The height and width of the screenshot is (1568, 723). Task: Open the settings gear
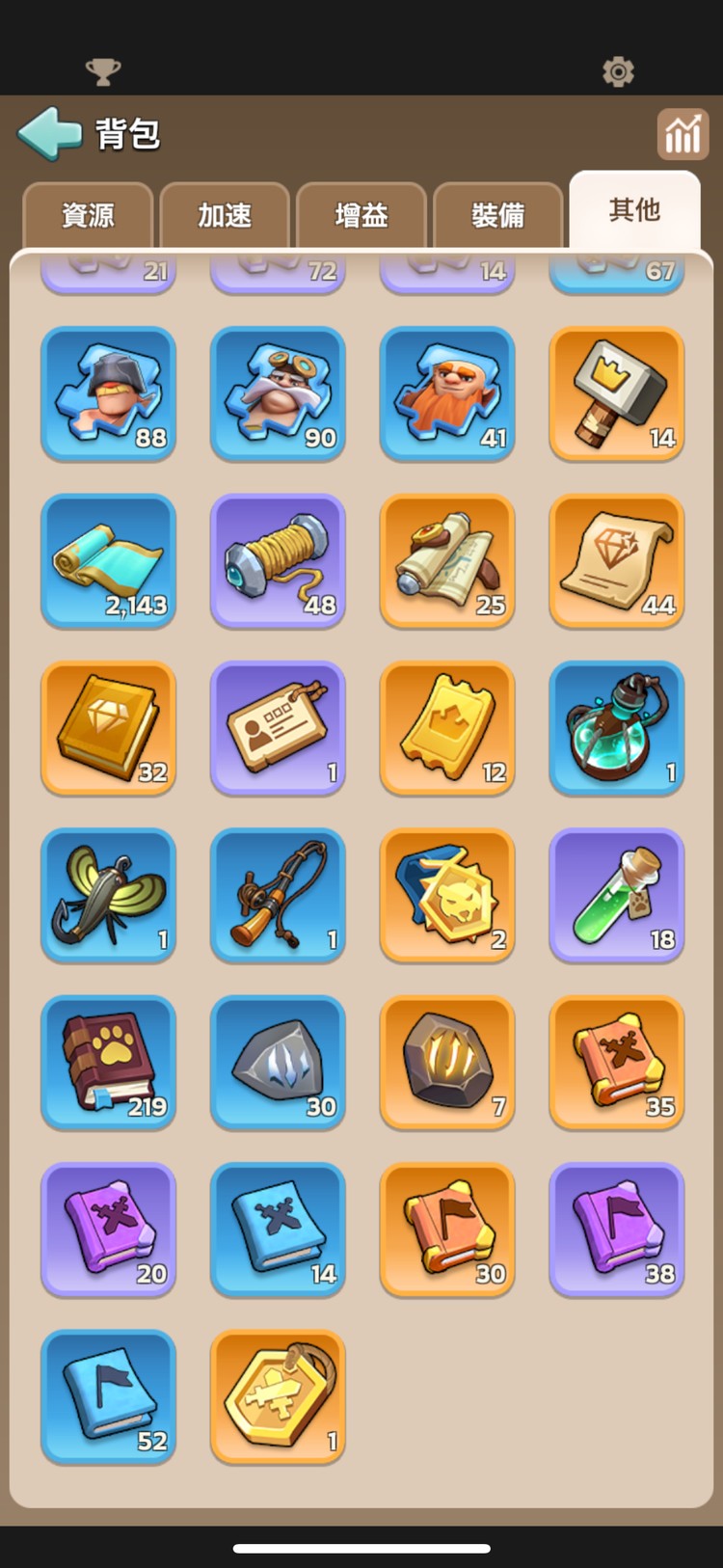[x=618, y=71]
